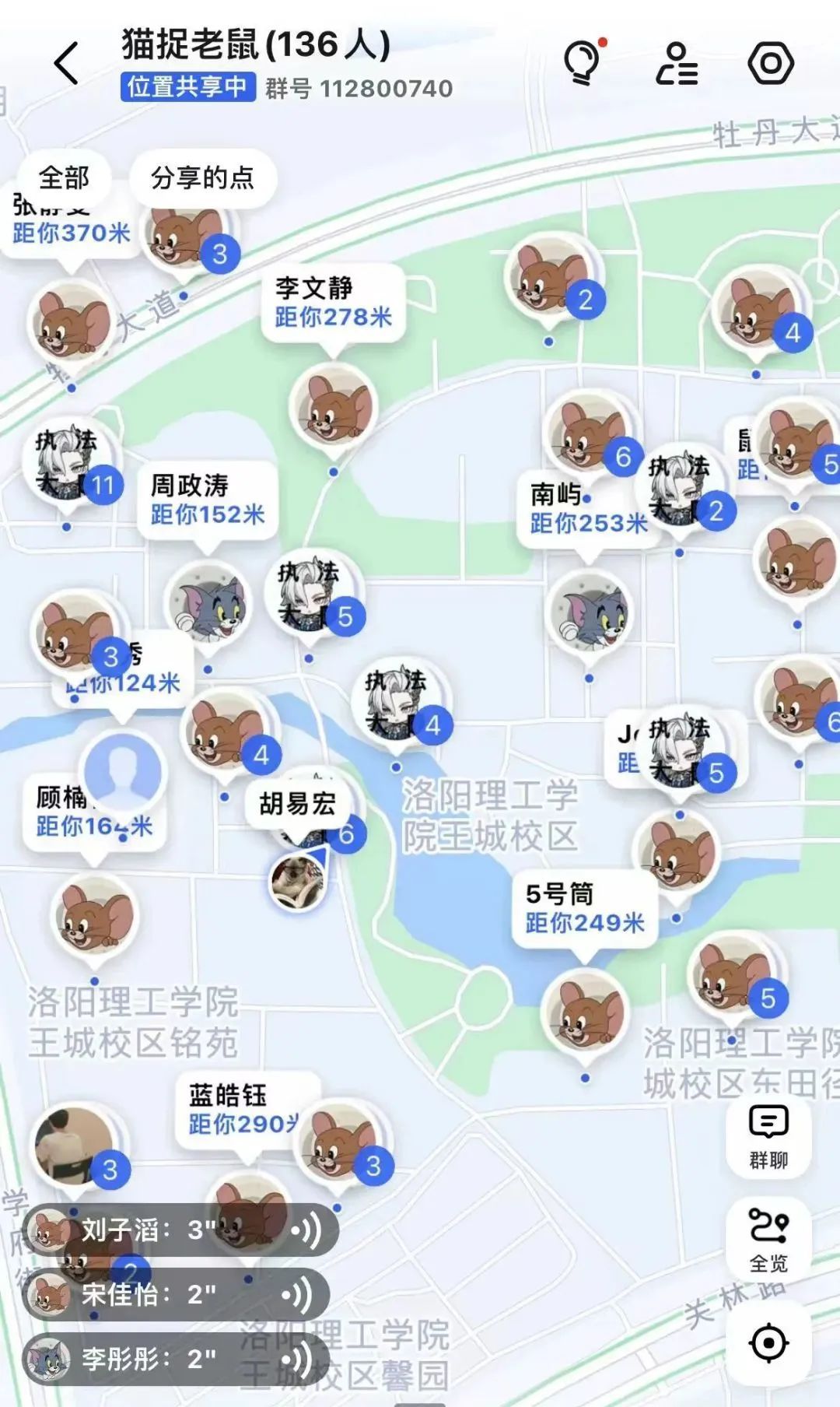Open 南屿's marker 253米 away

(x=589, y=612)
